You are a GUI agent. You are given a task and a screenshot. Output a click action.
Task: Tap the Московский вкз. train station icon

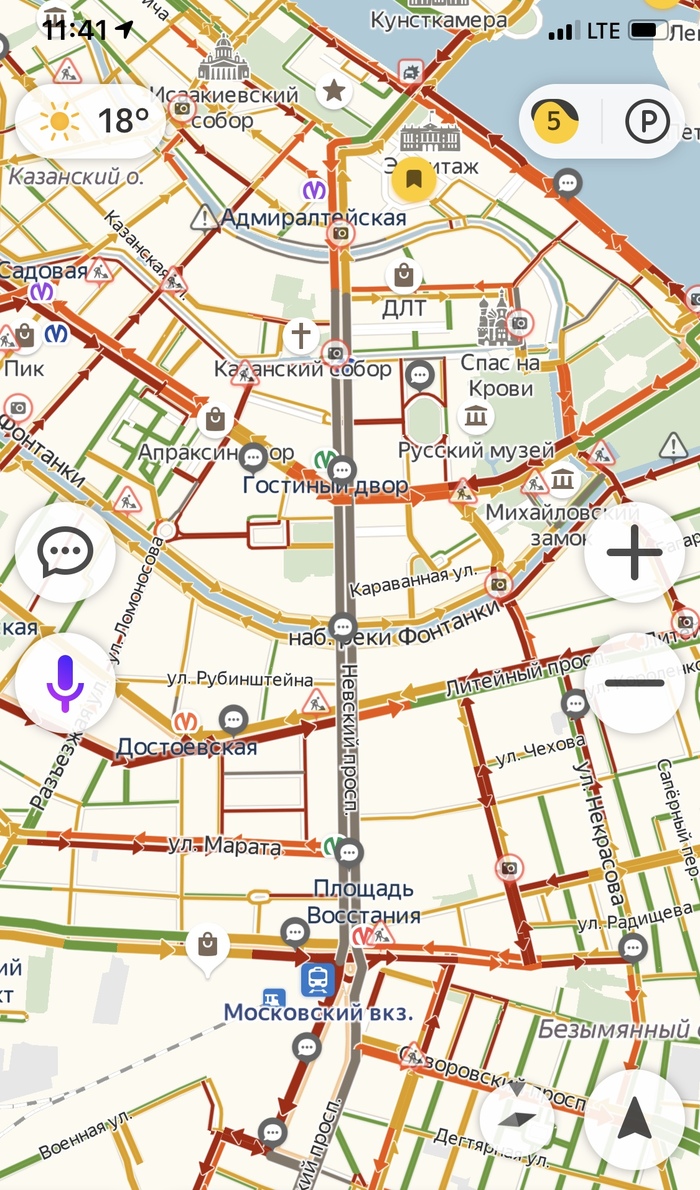pos(318,980)
